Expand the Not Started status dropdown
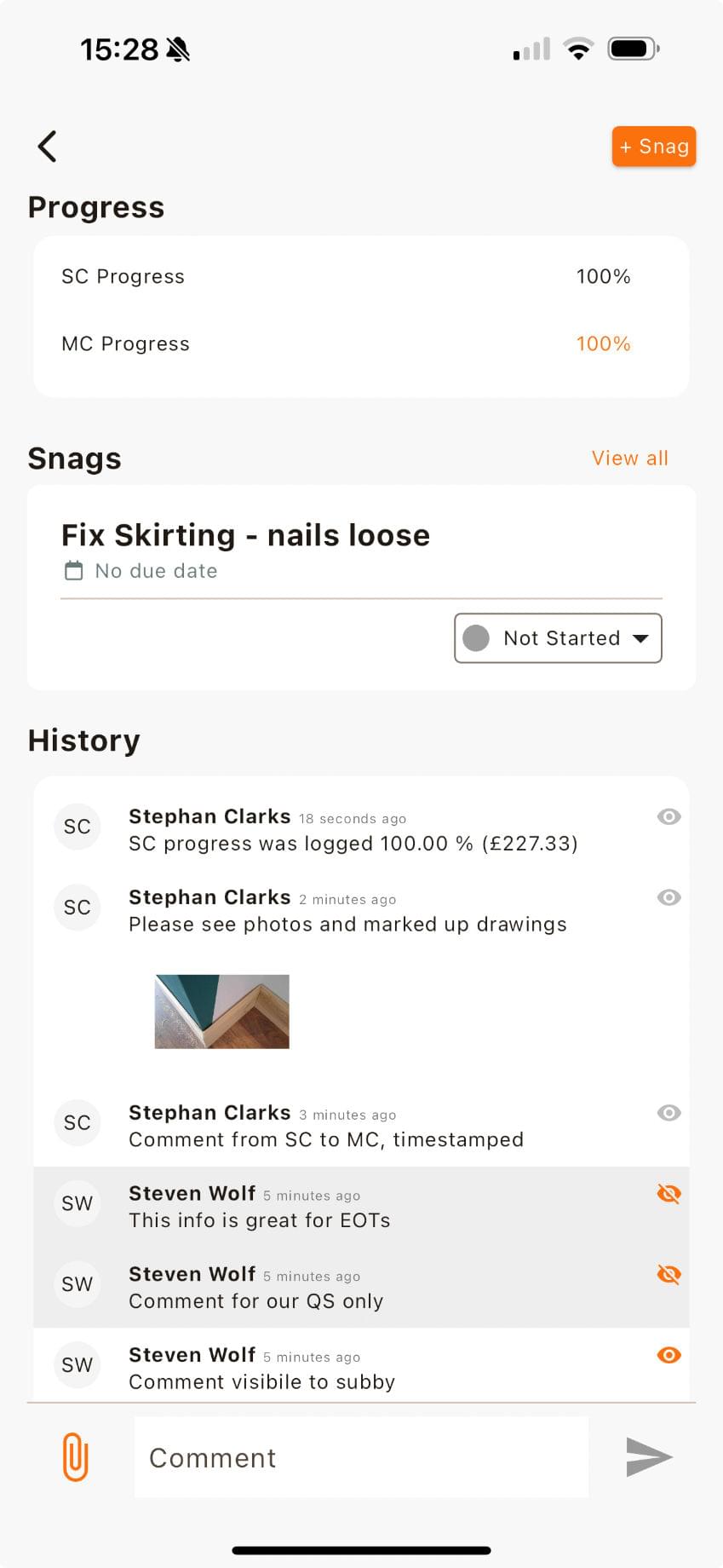Screen dimensions: 723x1568 tap(558, 638)
